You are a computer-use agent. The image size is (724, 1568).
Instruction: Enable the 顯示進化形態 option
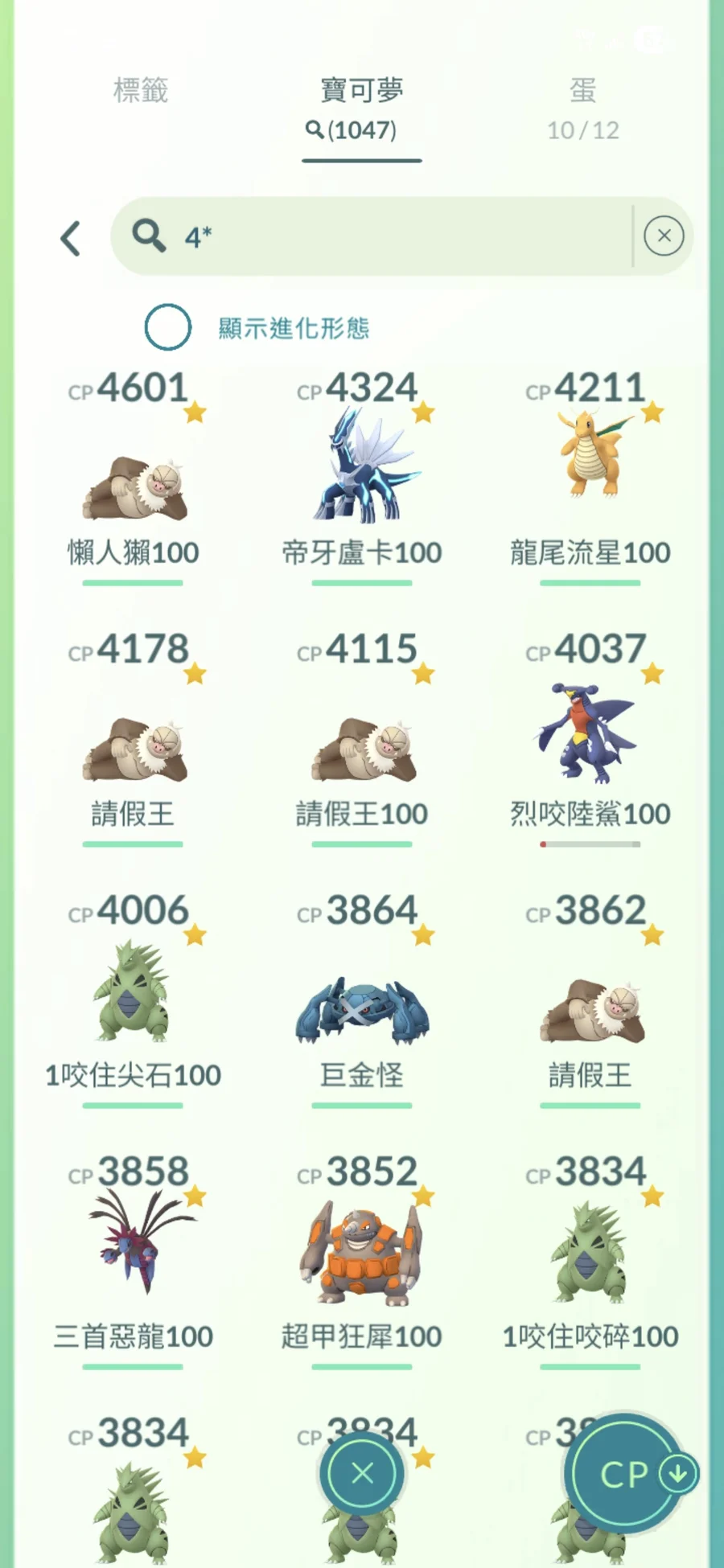coord(168,327)
